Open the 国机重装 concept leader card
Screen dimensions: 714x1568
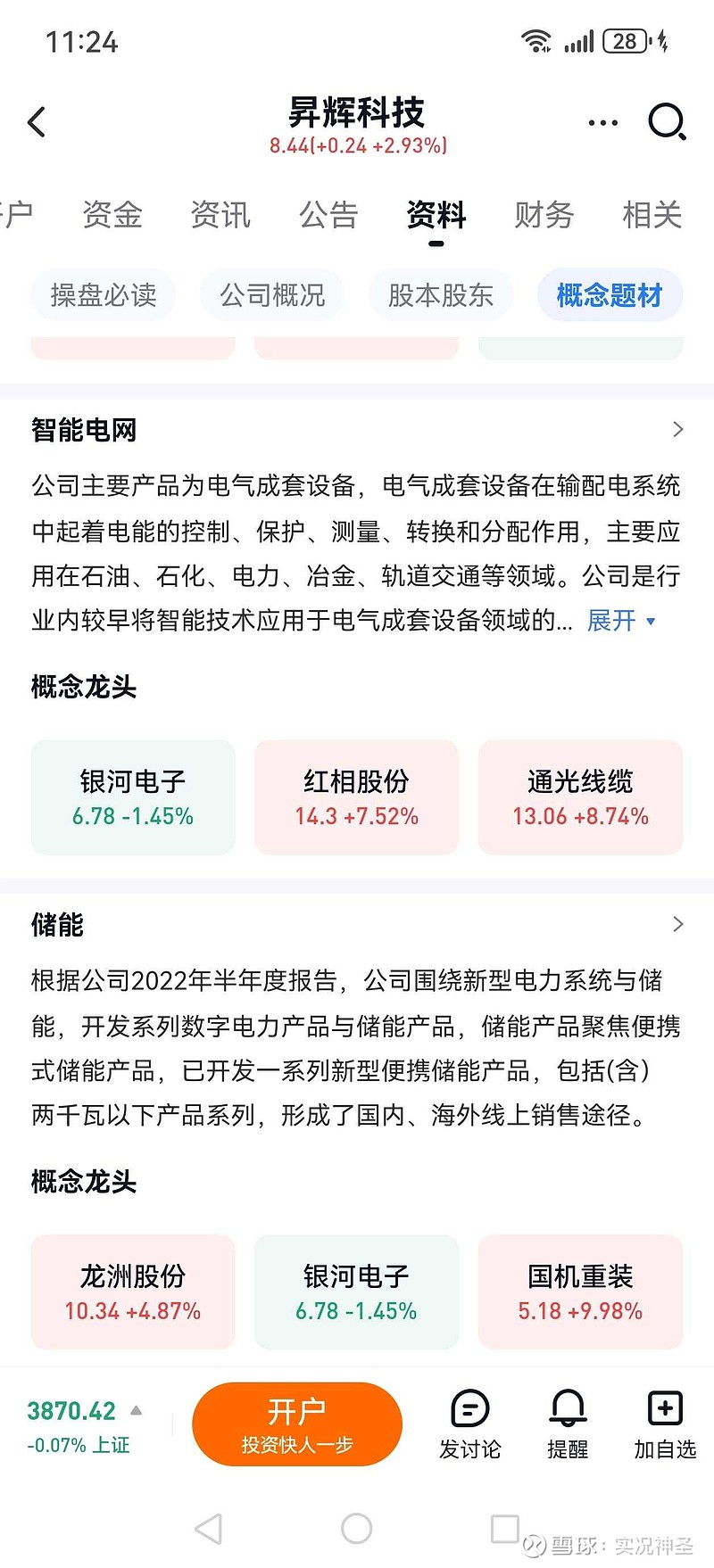580,1292
